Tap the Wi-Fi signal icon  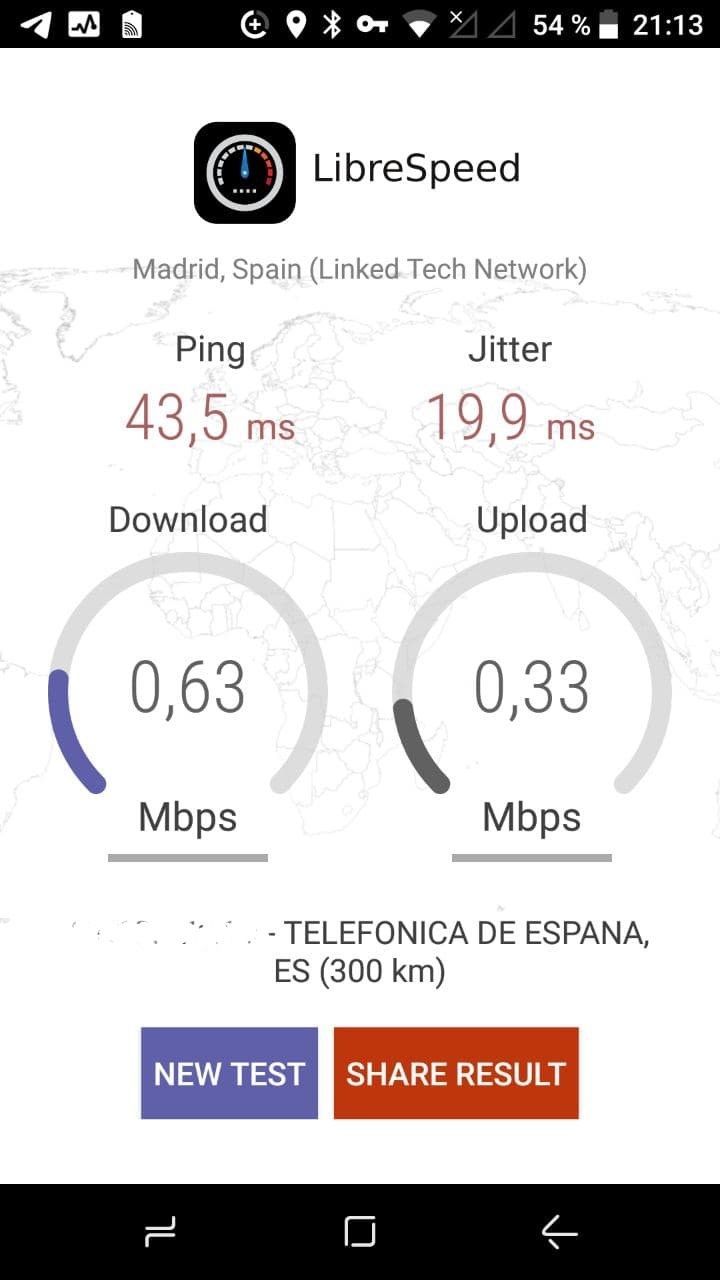coord(420,22)
